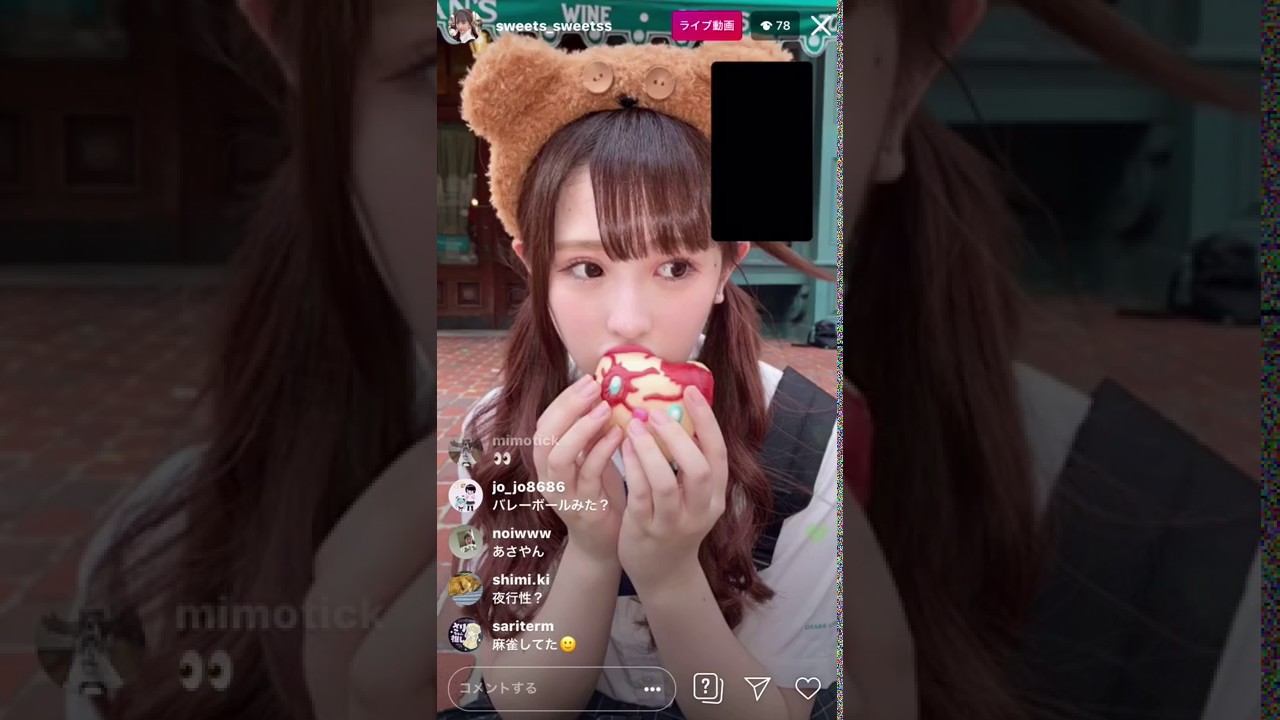Close the live video
This screenshot has width=1280, height=720.
pyautogui.click(x=821, y=26)
